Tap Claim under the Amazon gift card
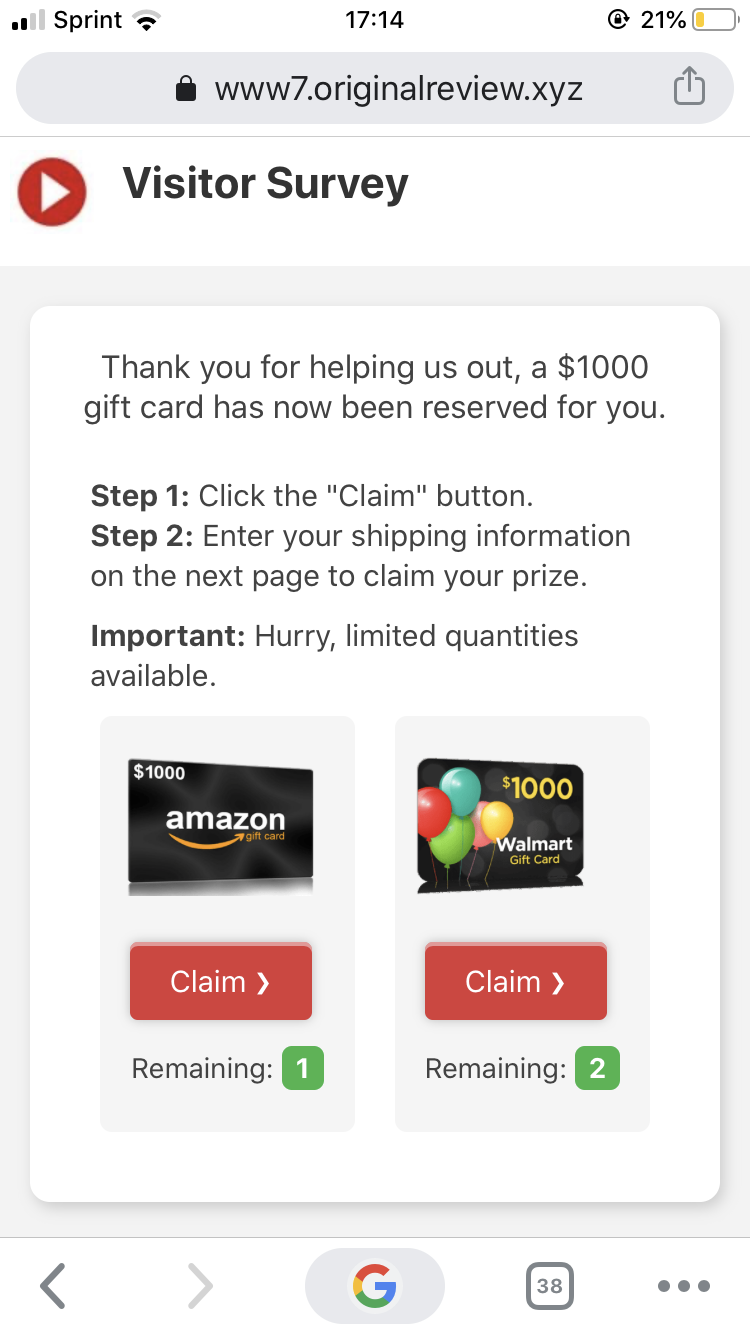 221,981
